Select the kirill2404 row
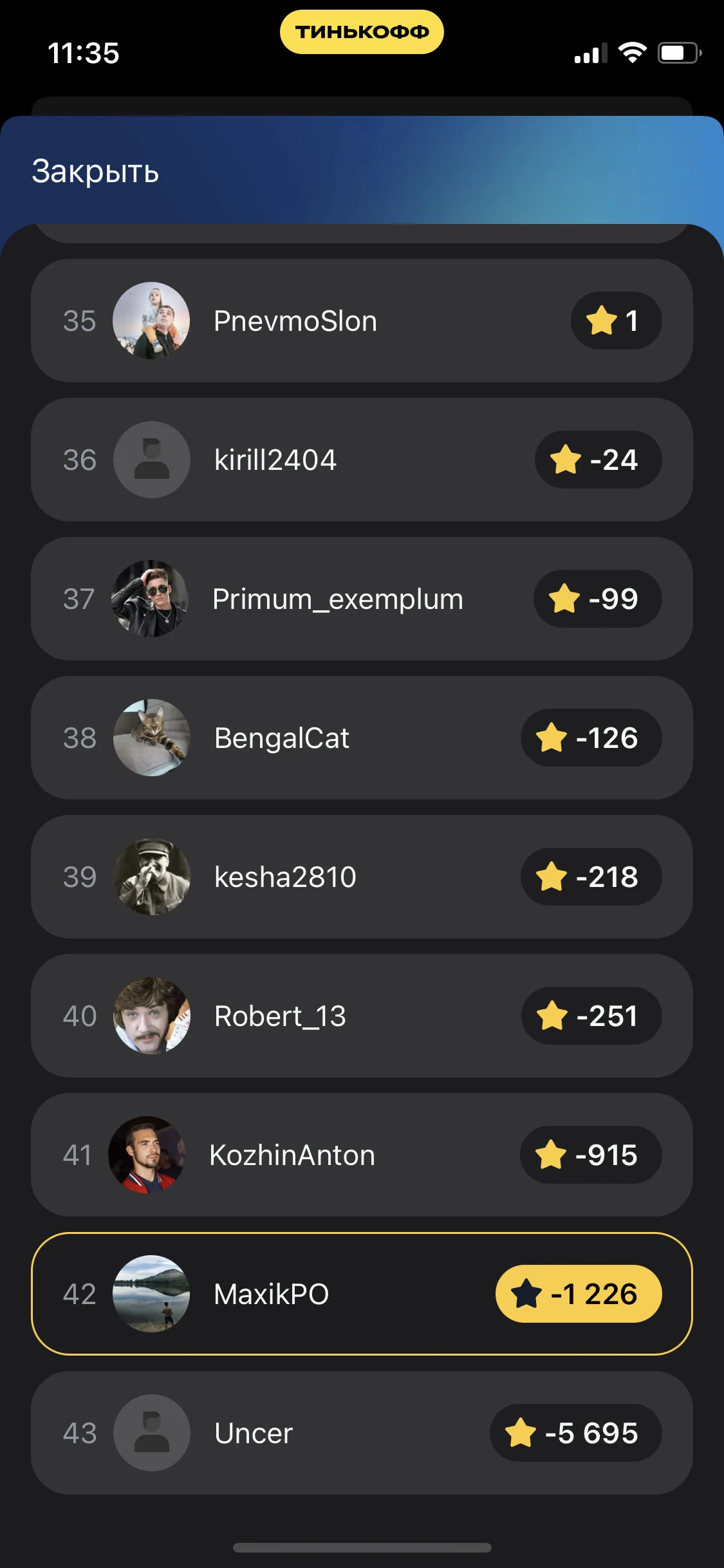This screenshot has width=724, height=1568. pyautogui.click(x=362, y=460)
